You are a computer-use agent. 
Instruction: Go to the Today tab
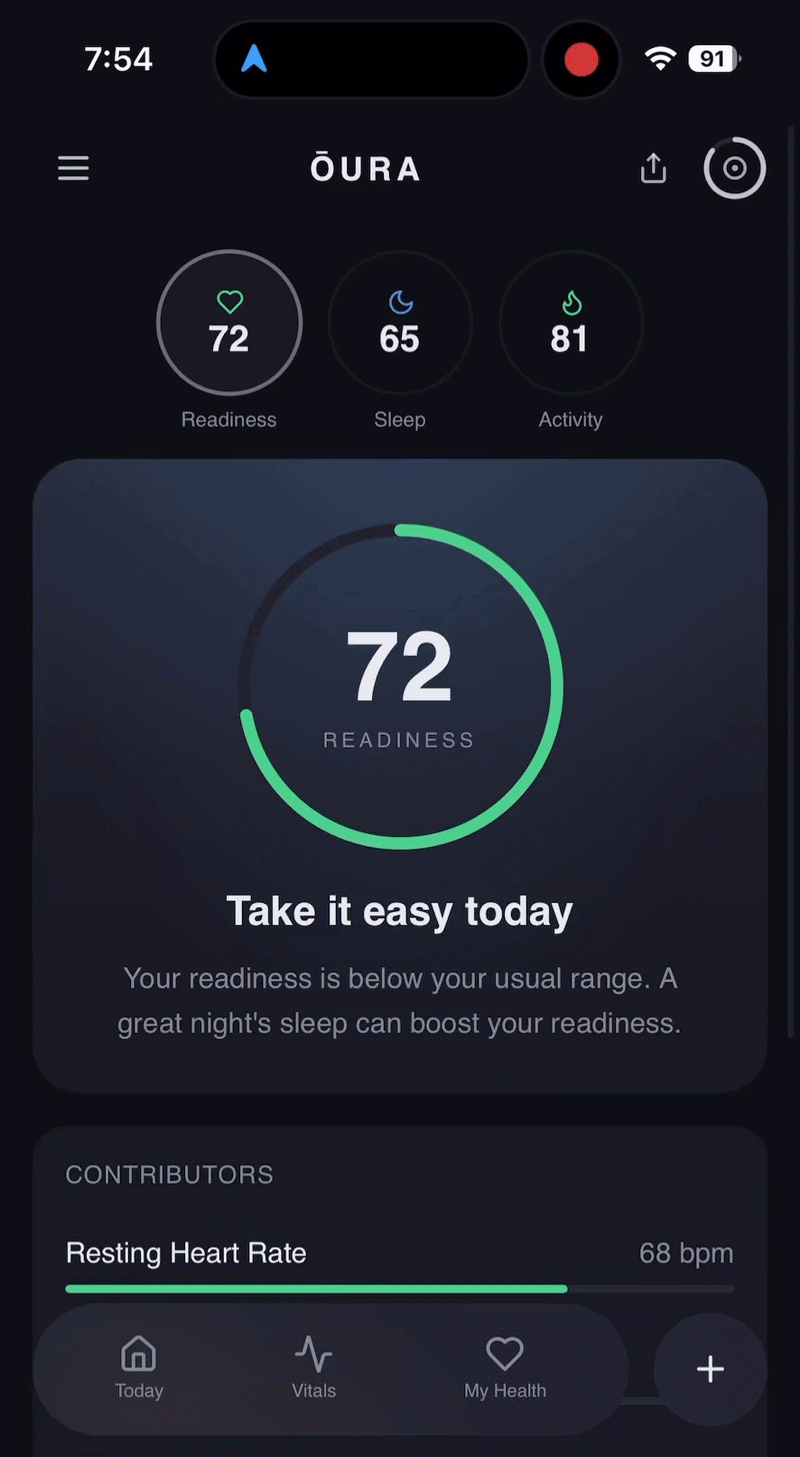pos(139,1368)
